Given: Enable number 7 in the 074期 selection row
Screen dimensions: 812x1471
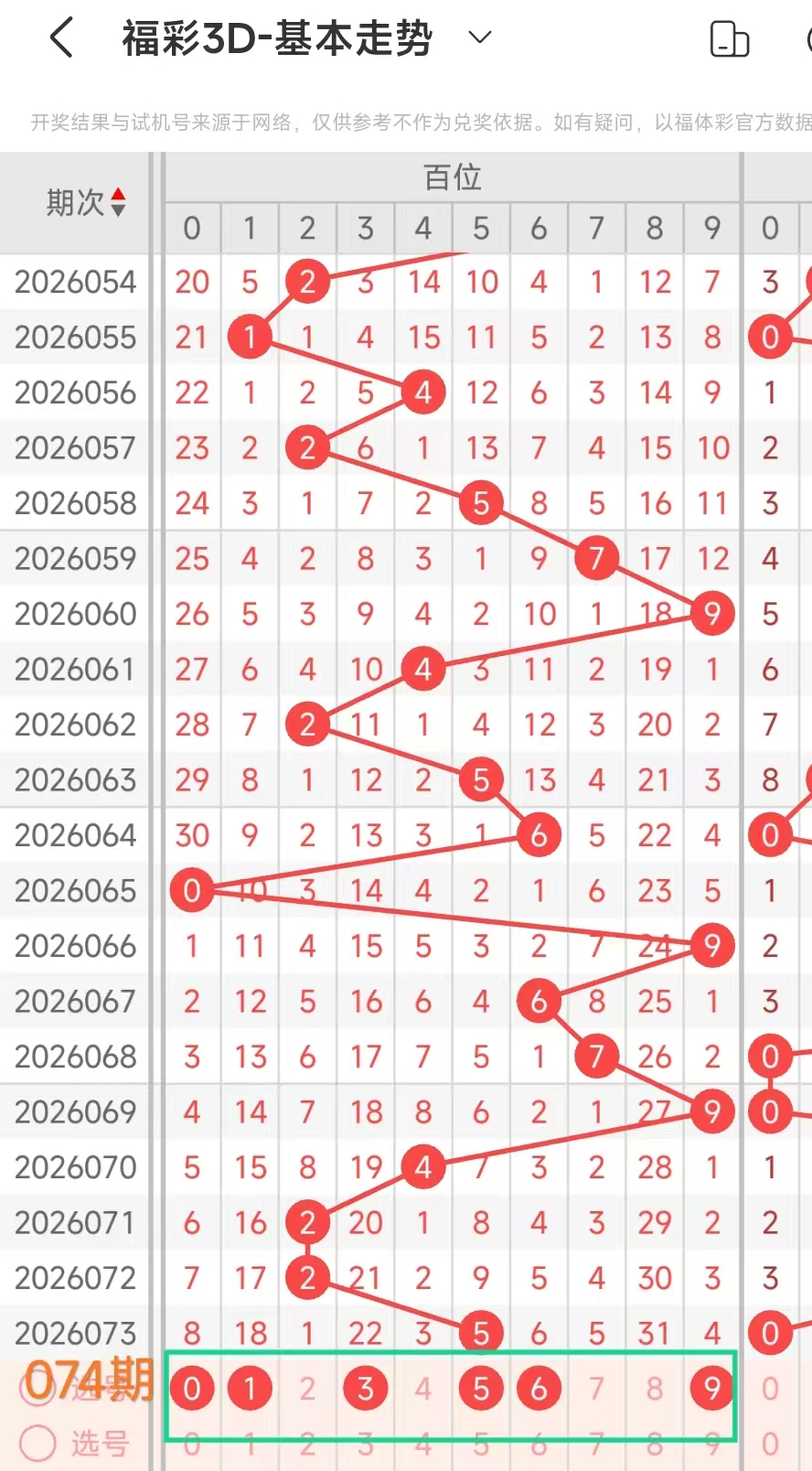Looking at the screenshot, I should click(x=596, y=1387).
